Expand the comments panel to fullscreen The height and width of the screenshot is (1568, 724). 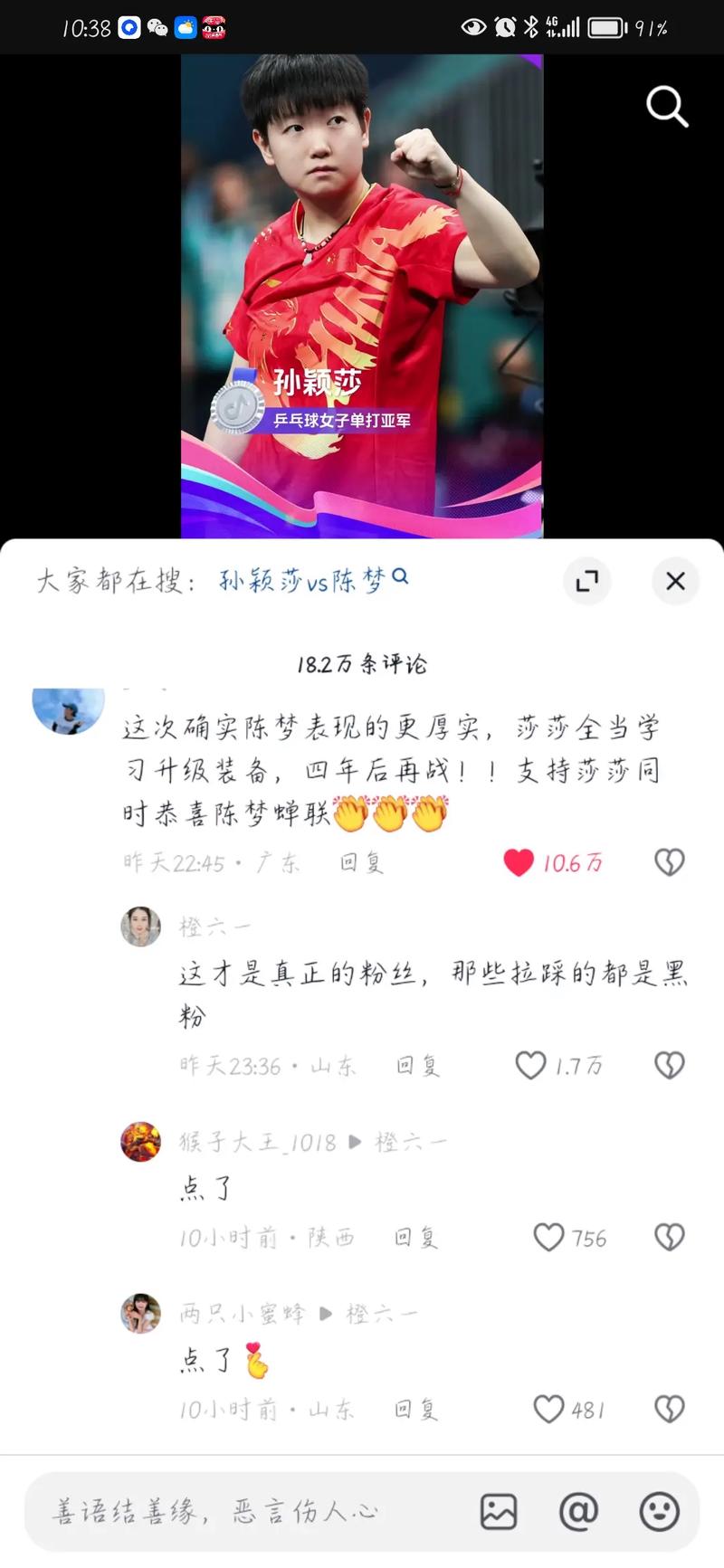point(586,581)
